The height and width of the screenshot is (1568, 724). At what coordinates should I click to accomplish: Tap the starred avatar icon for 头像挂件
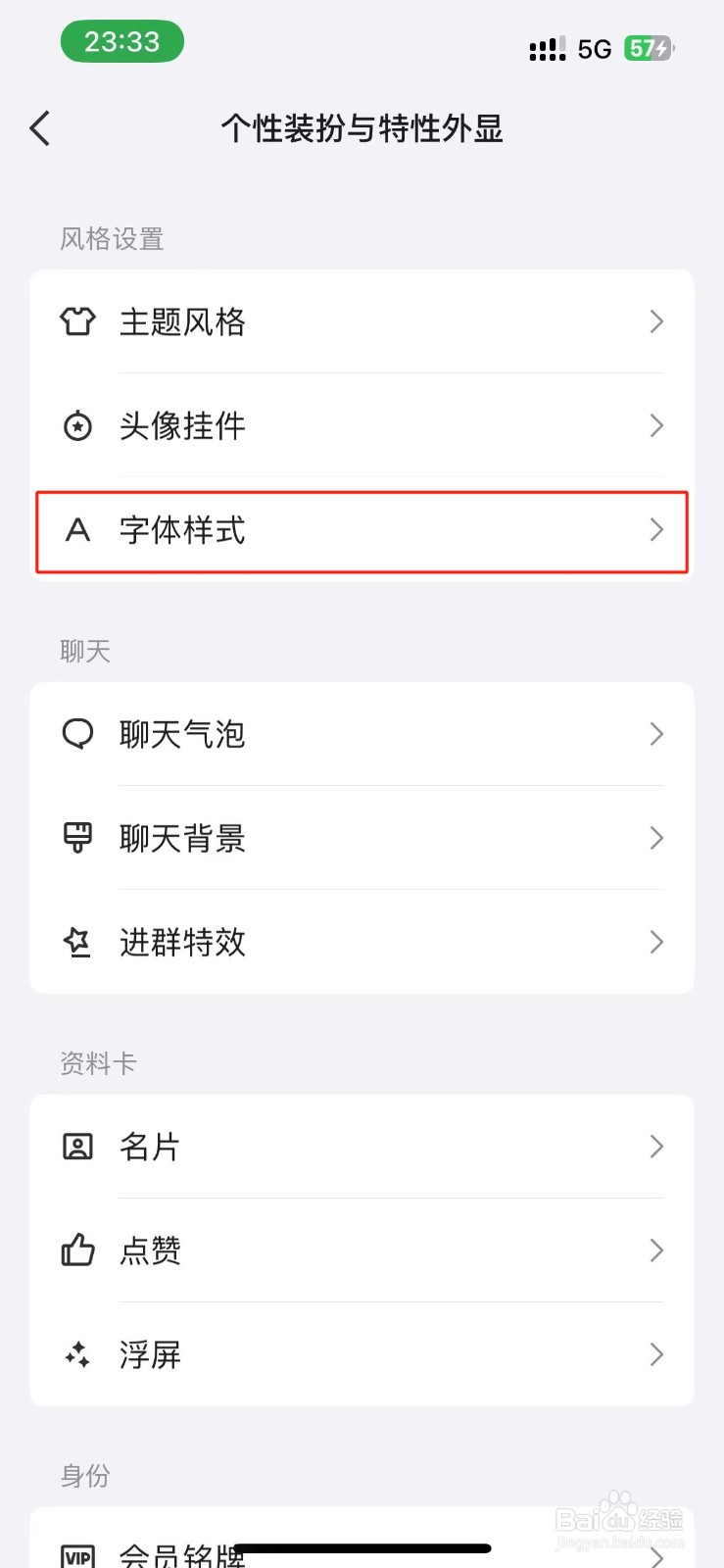tap(78, 425)
